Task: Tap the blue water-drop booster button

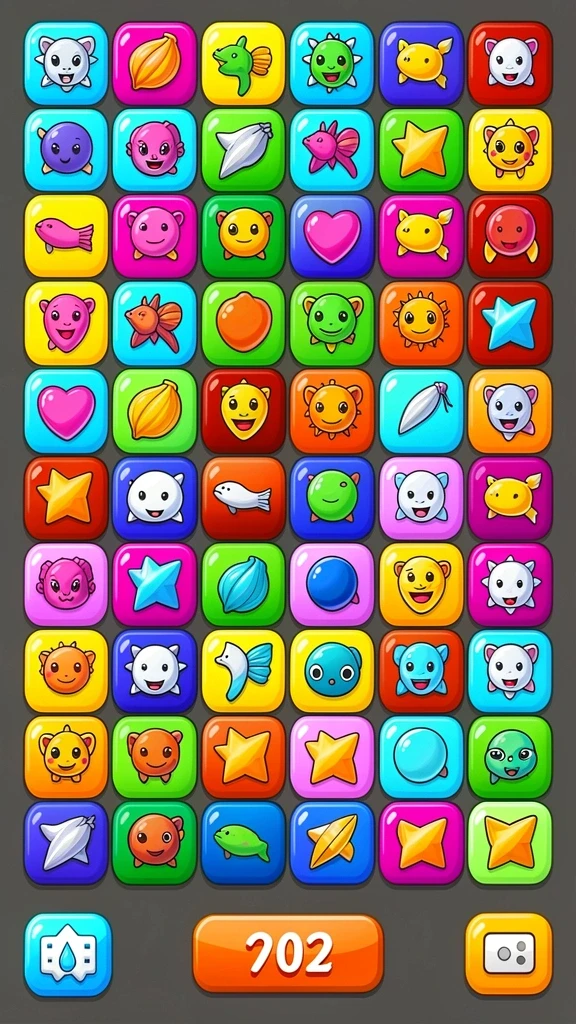Action: [68, 955]
